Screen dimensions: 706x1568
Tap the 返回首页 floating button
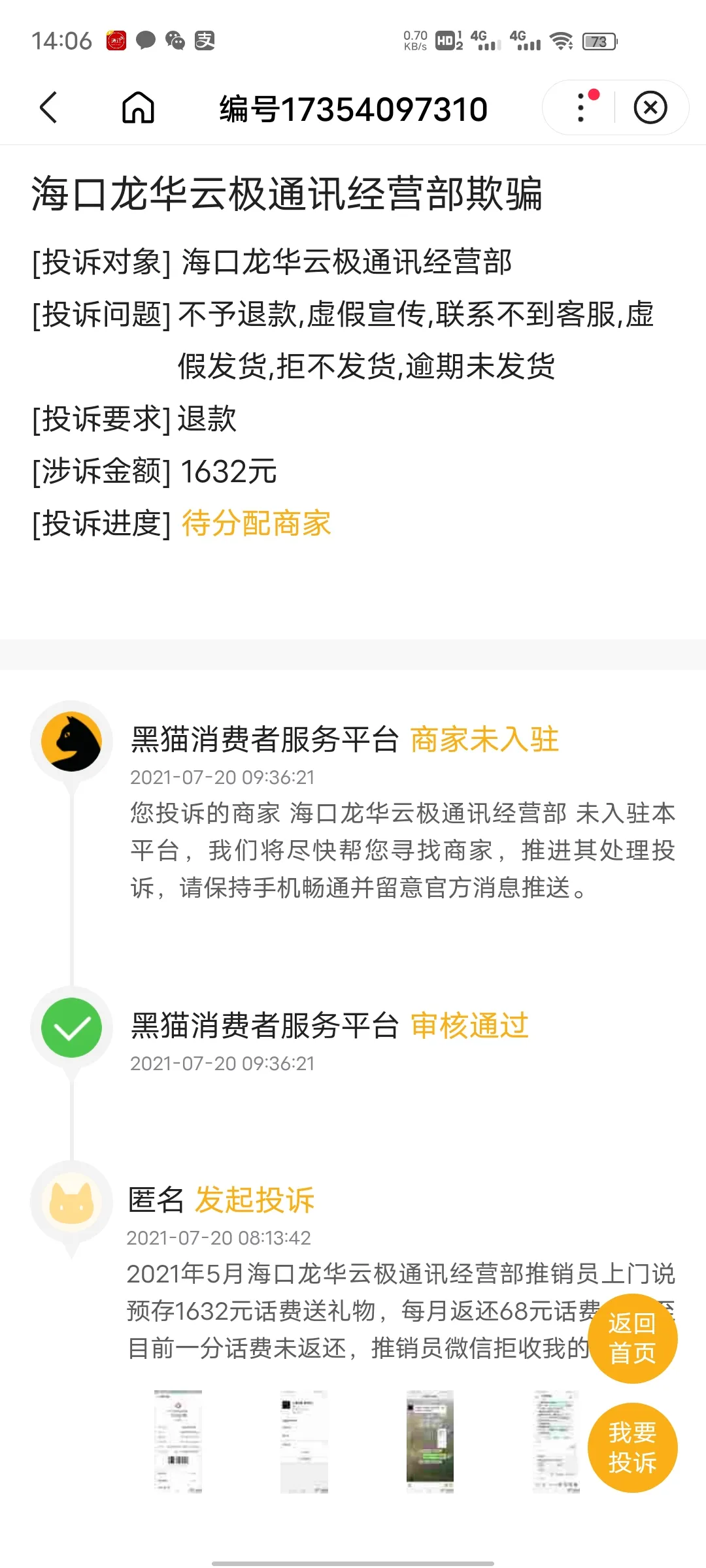632,1338
